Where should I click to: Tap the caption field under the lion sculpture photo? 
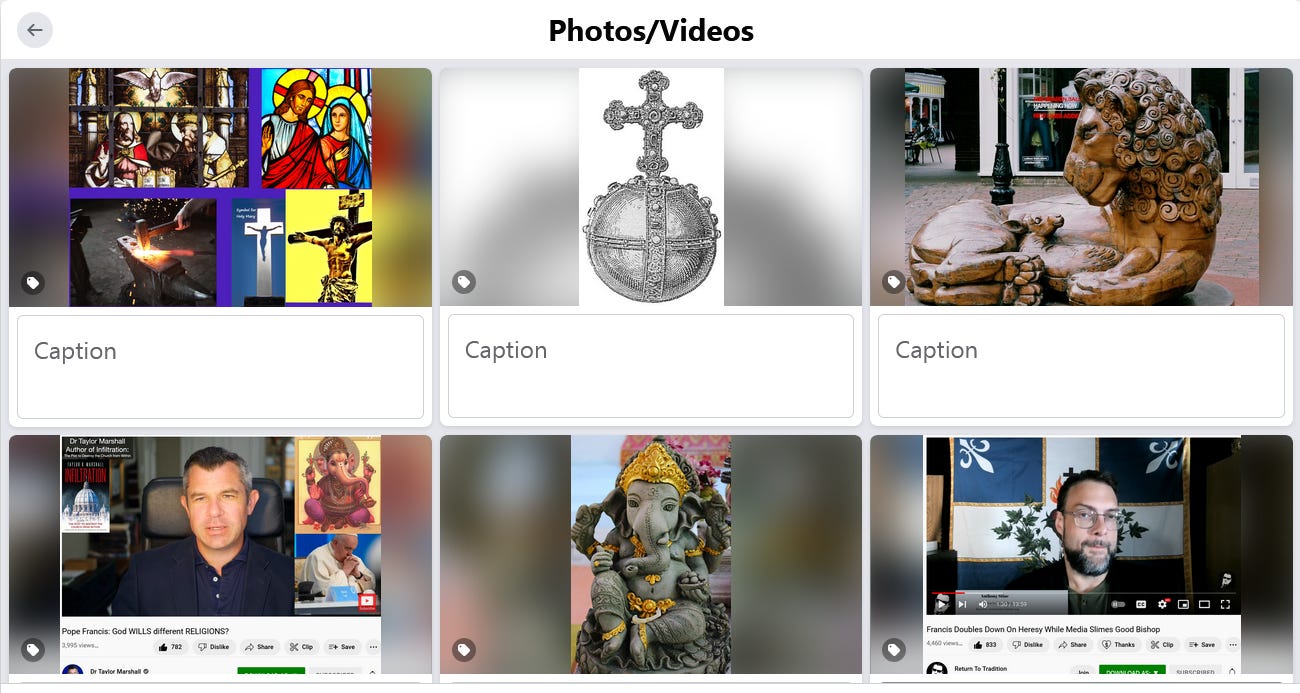pyautogui.click(x=1081, y=366)
